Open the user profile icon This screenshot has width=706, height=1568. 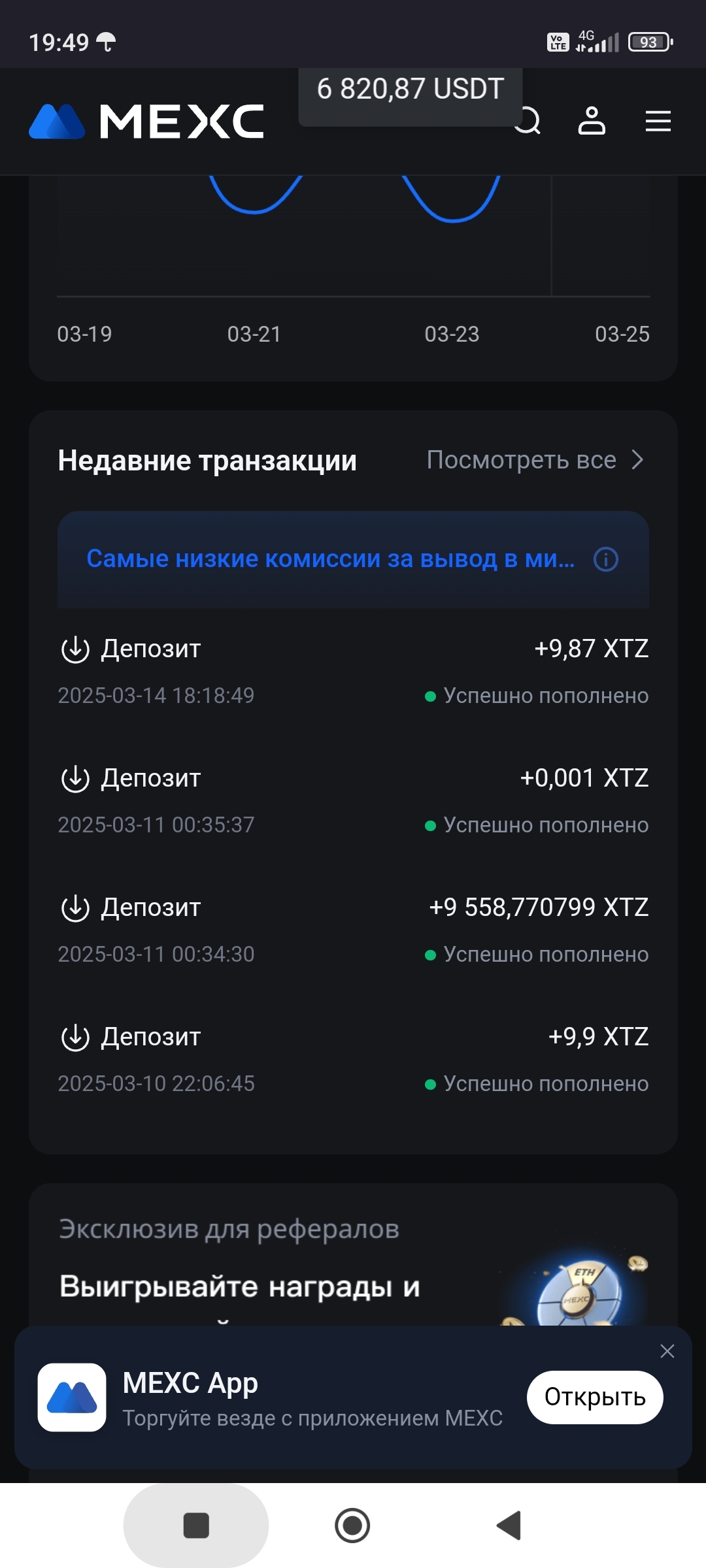[592, 121]
